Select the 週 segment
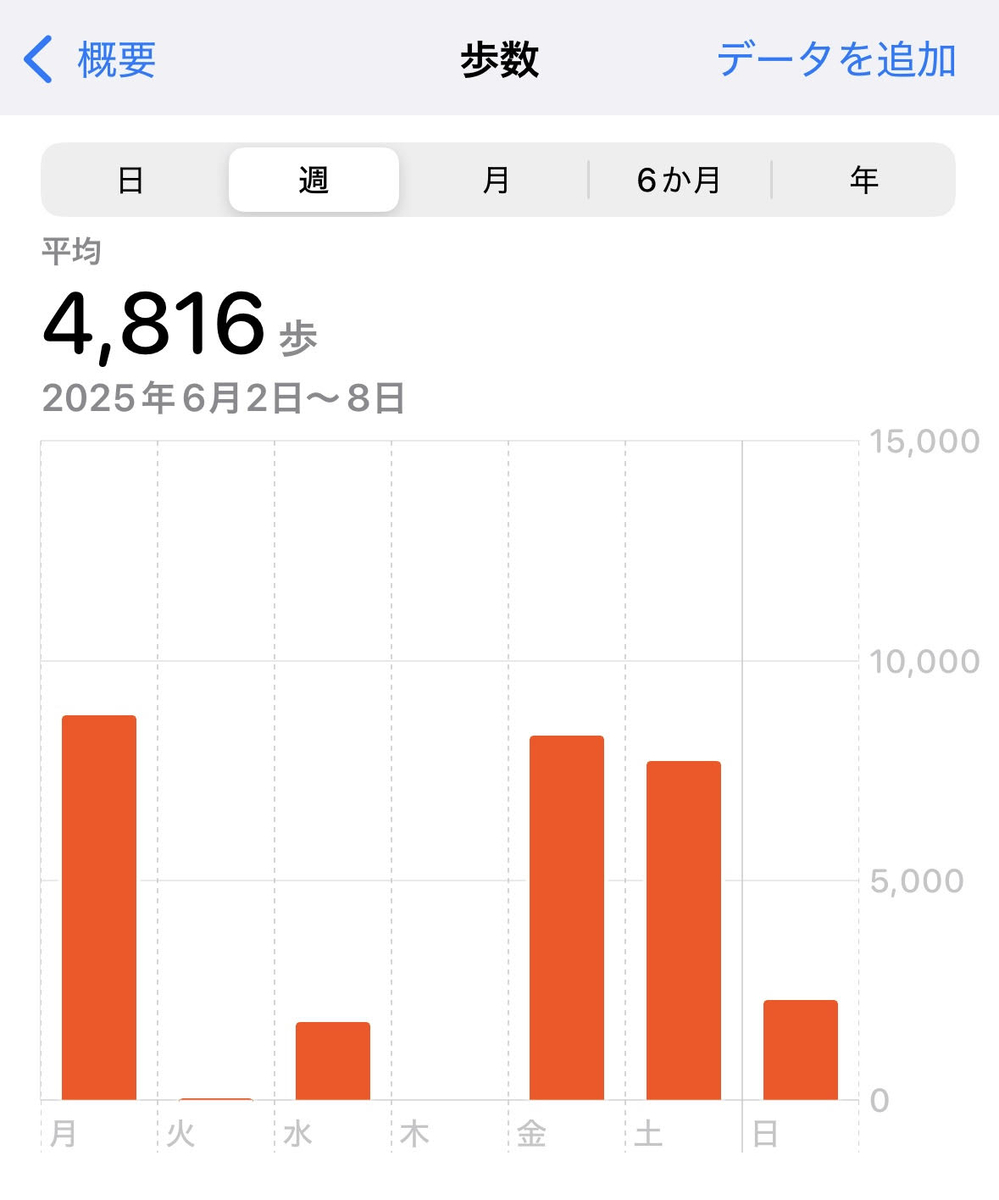The image size is (999, 1200). 314,180
